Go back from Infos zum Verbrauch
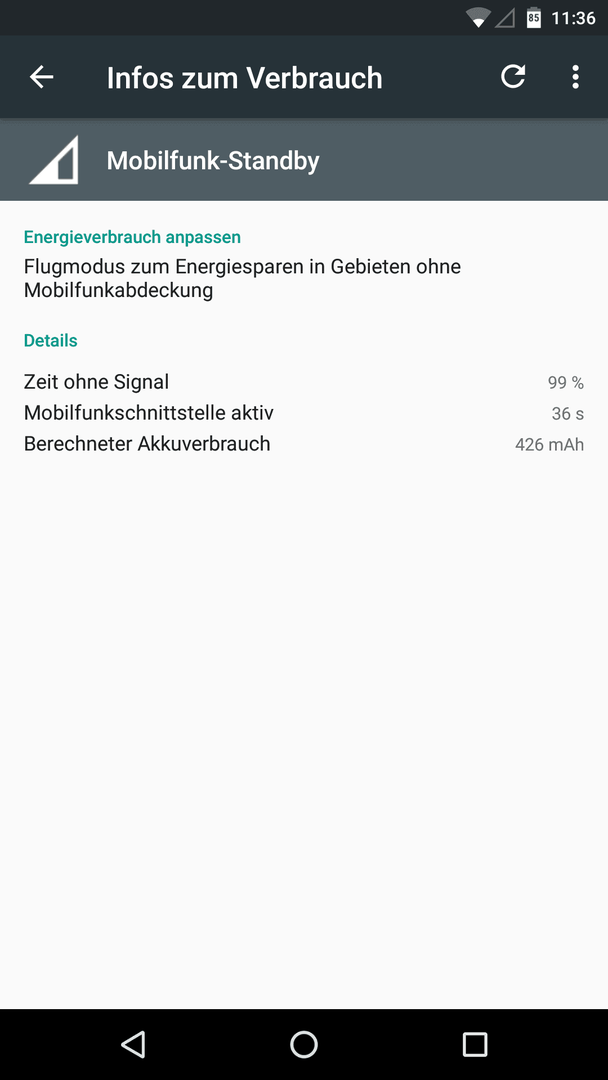Screen dimensions: 608x1080 (x=41, y=77)
